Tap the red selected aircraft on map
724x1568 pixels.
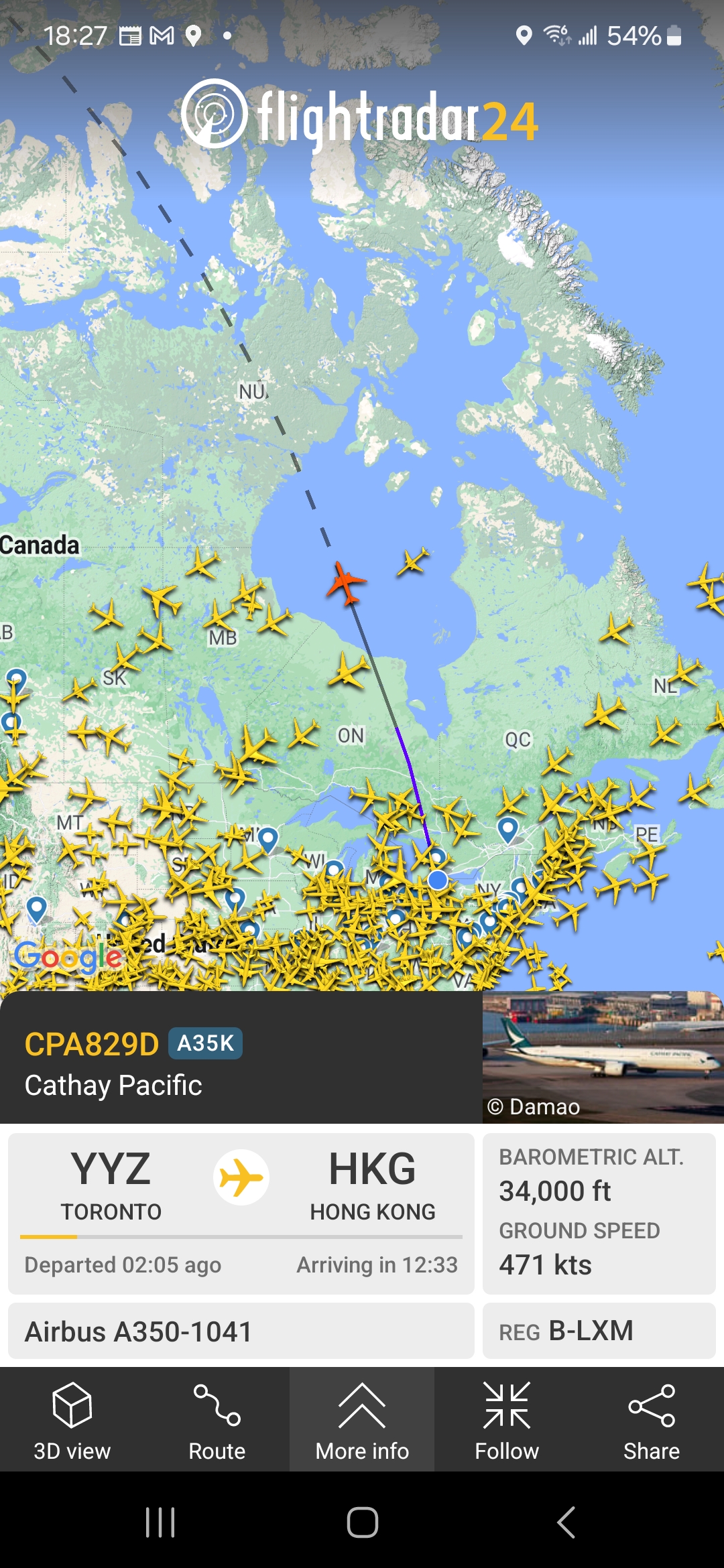click(x=345, y=583)
